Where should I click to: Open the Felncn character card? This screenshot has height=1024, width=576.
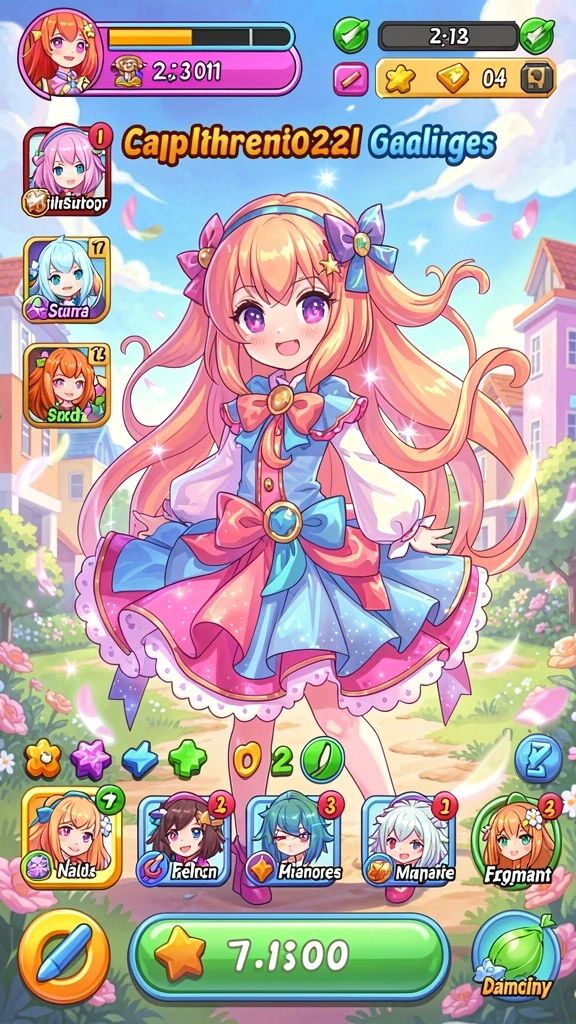tap(185, 840)
